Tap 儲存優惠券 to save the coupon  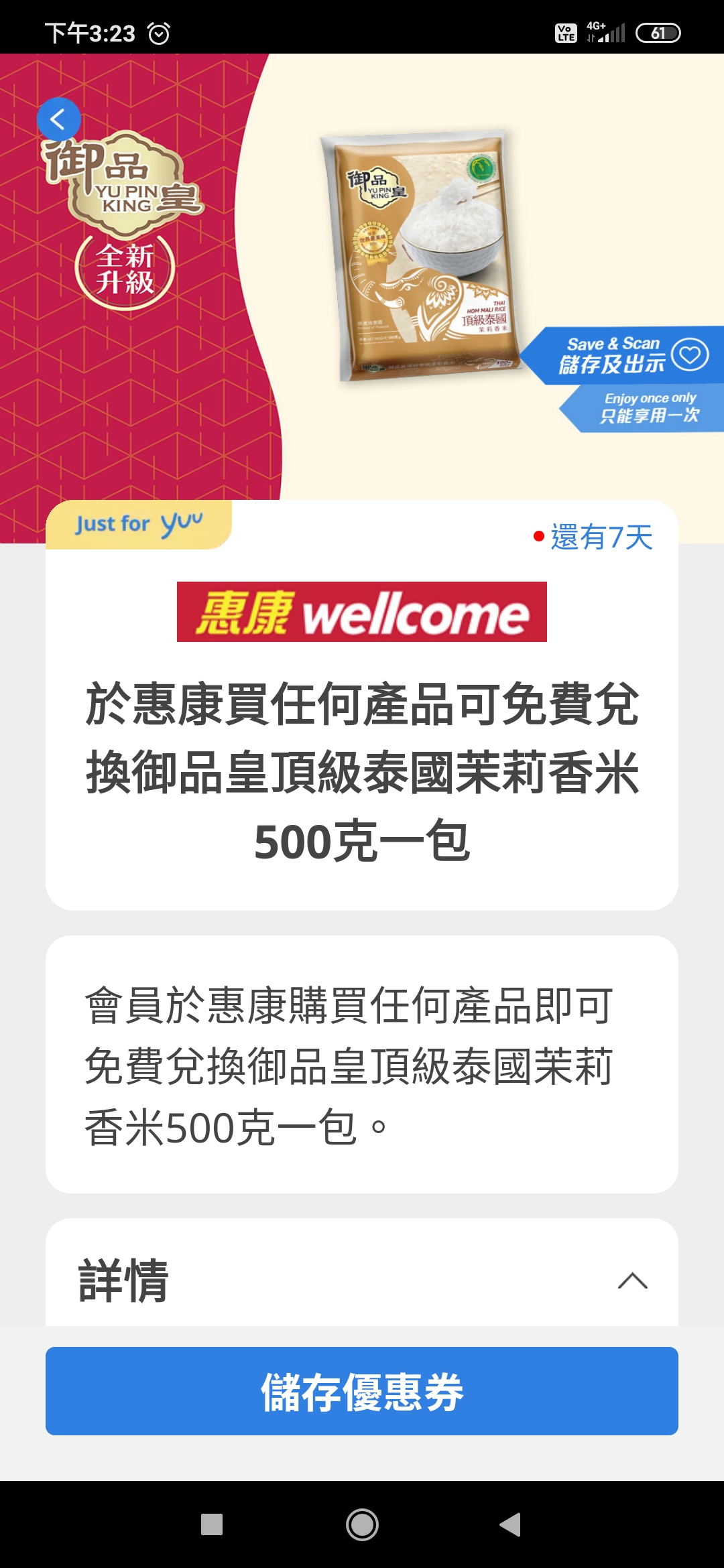[x=362, y=1390]
